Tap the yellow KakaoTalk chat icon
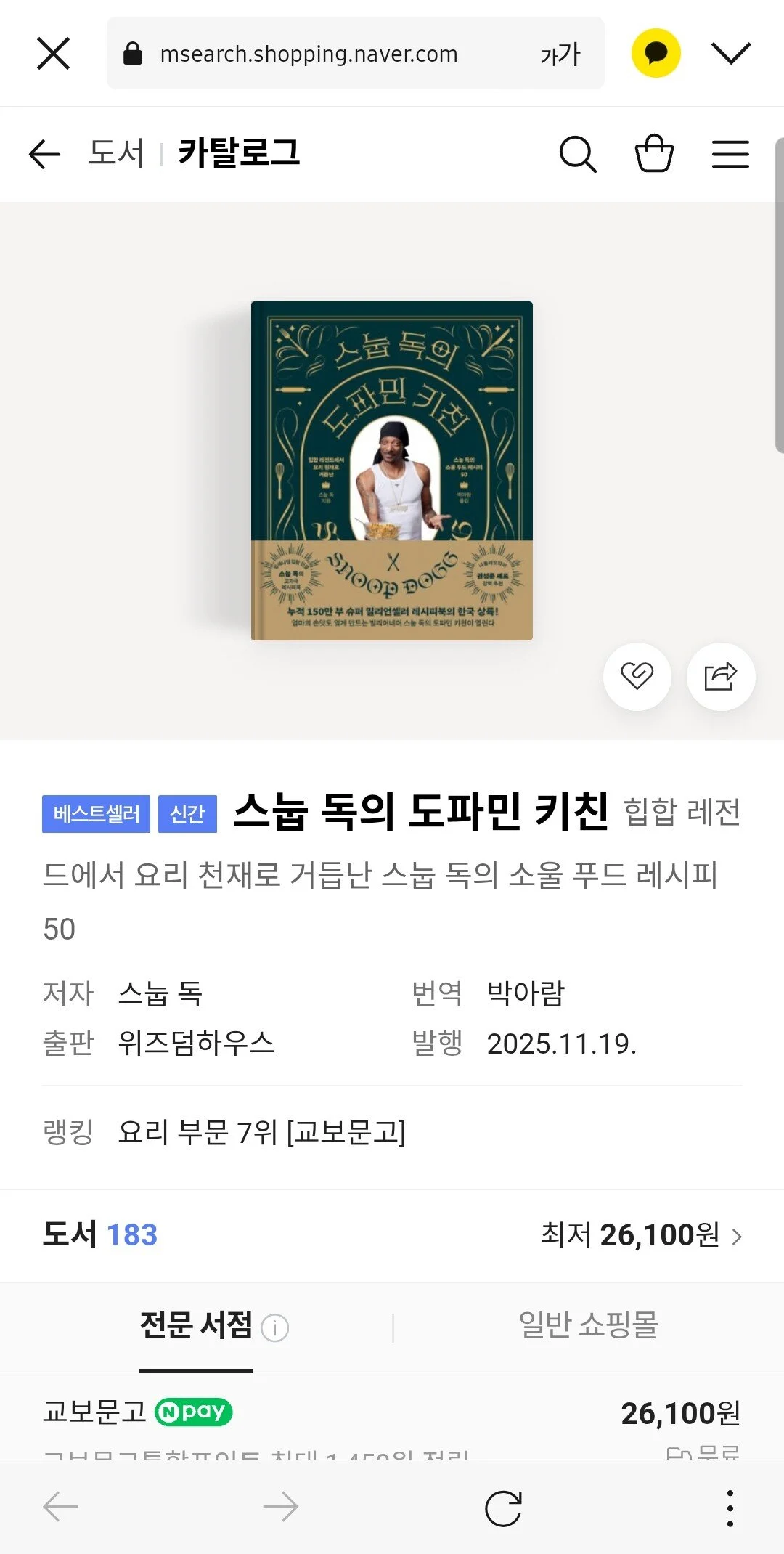784x1554 pixels. click(x=656, y=53)
